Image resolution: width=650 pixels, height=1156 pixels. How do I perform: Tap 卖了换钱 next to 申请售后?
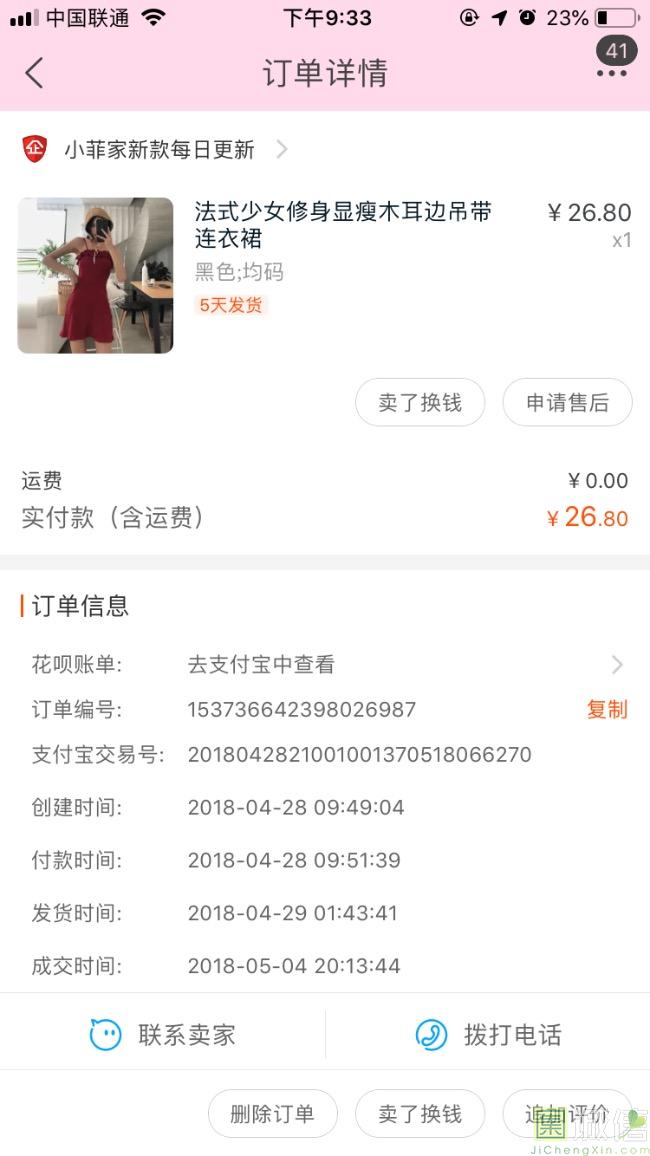click(x=420, y=403)
